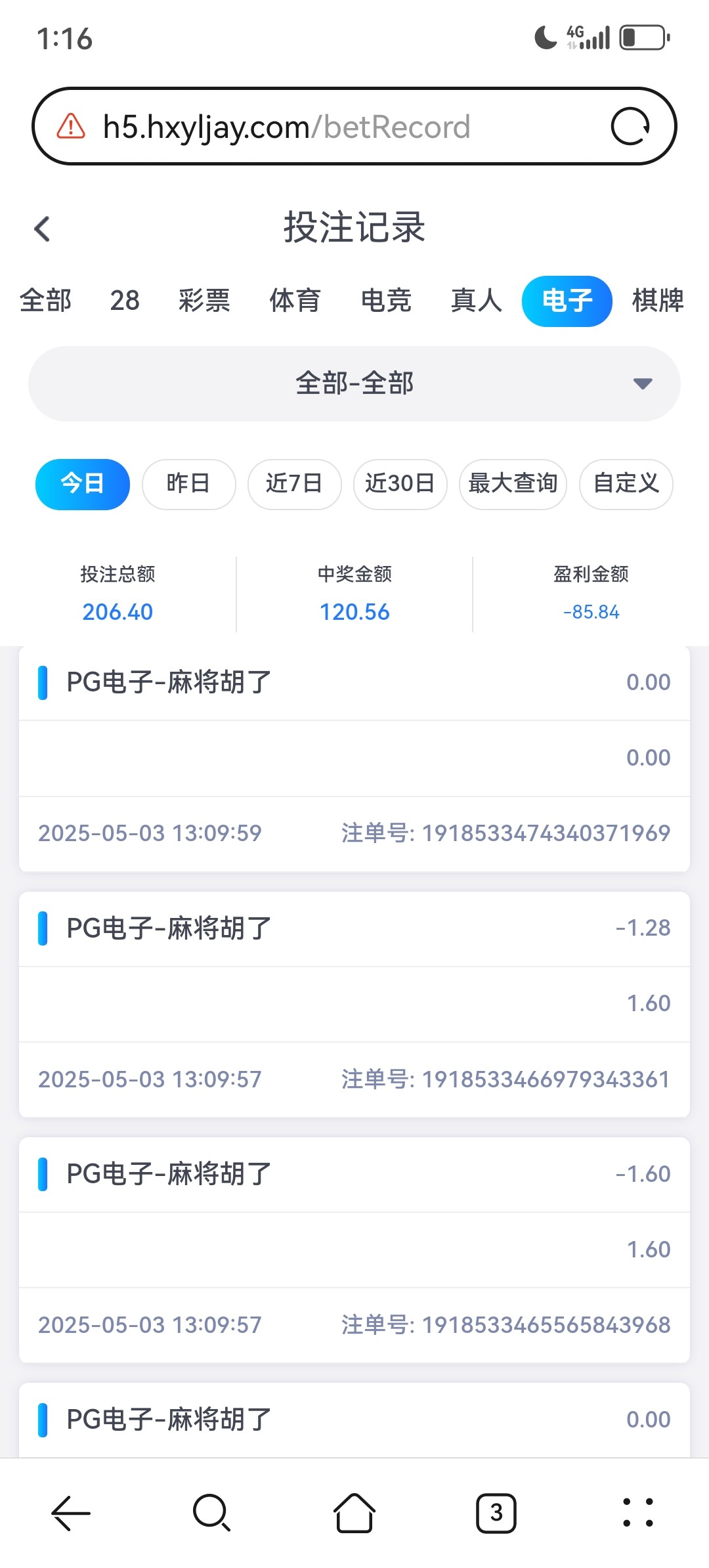This screenshot has height=1568, width=709.
Task: Open the 棋牌 tab
Action: point(658,301)
